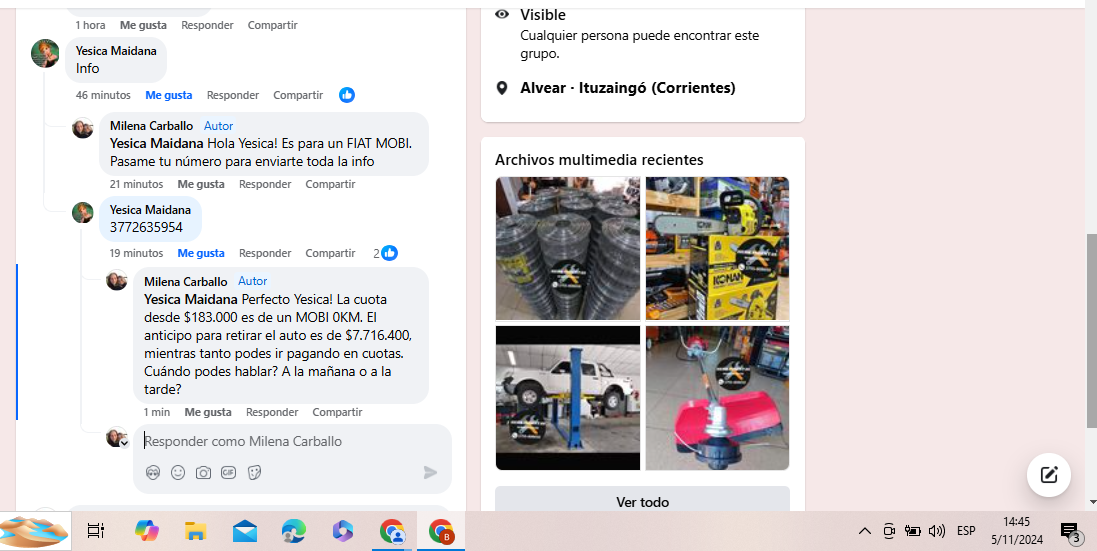Open the wire mesh rolls photo
Image resolution: width=1097 pixels, height=551 pixels.
567,248
